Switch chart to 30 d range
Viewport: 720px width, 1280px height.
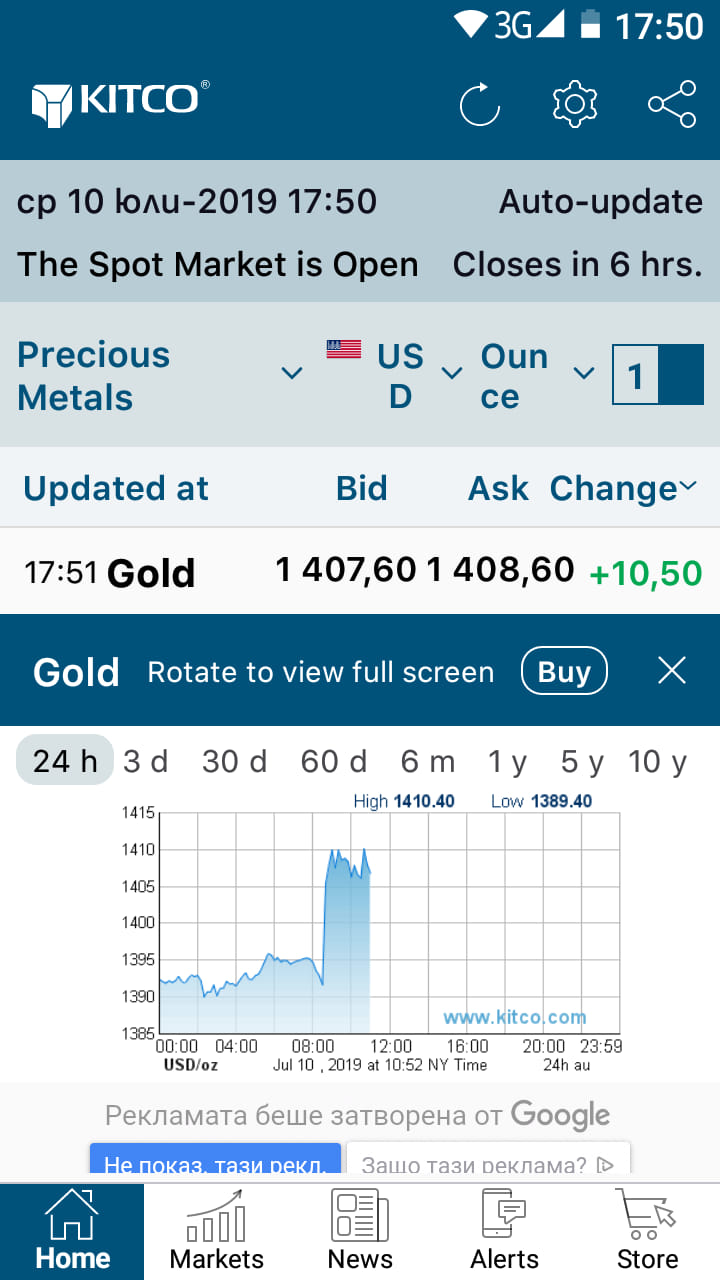[234, 762]
